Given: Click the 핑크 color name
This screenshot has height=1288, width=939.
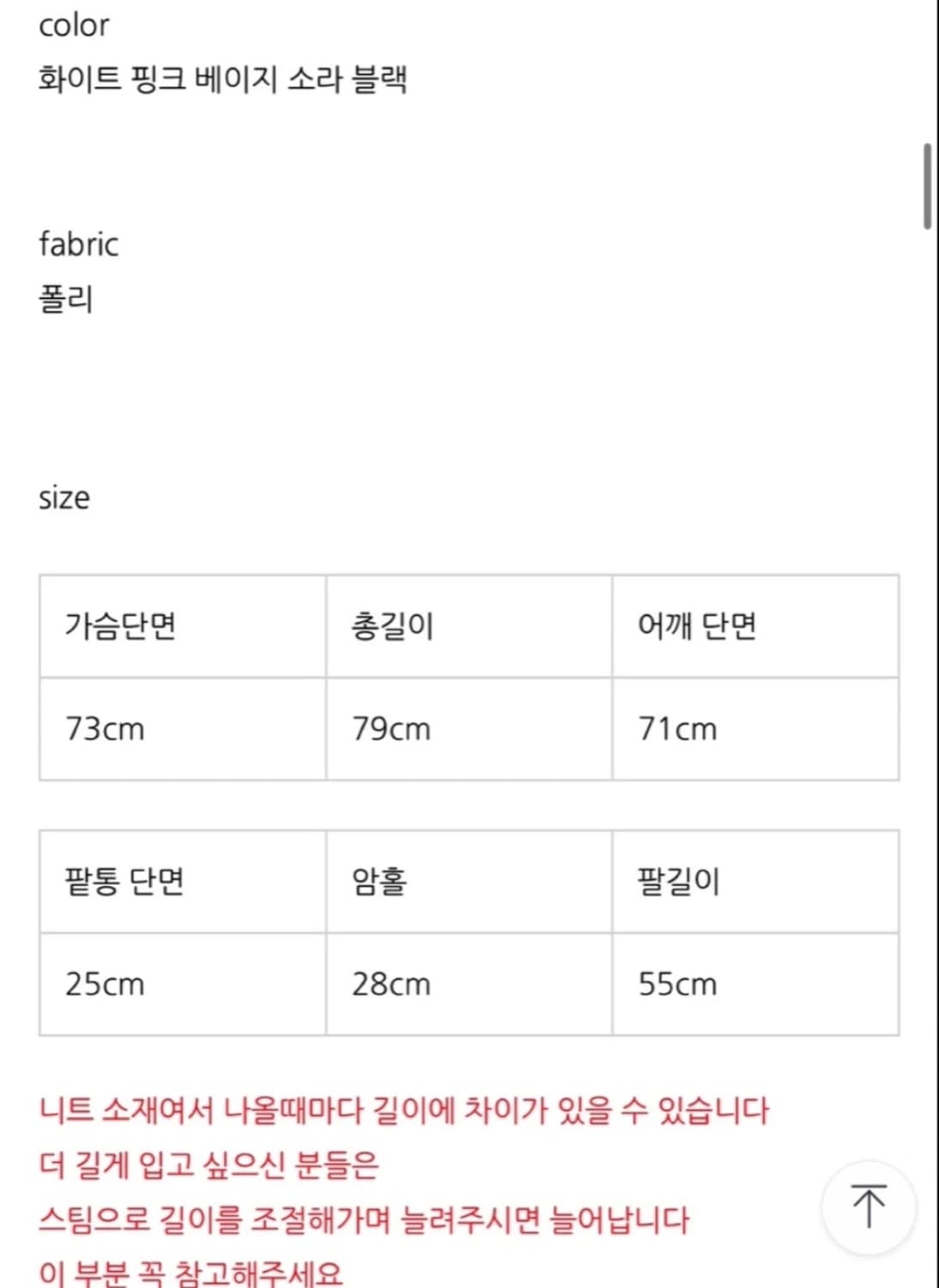Looking at the screenshot, I should 159,77.
